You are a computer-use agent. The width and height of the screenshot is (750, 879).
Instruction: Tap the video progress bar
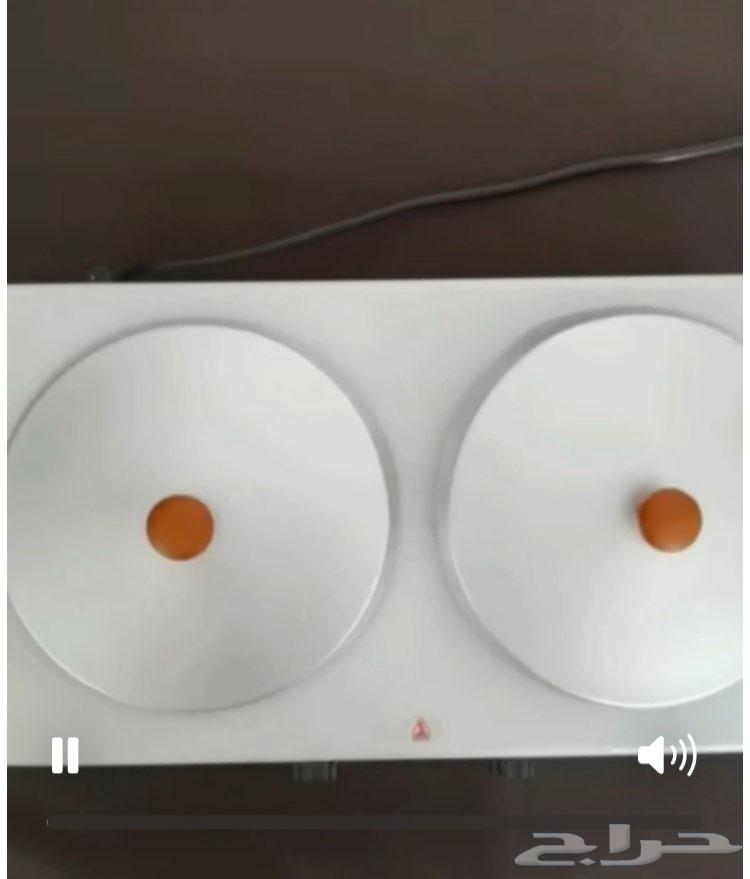point(374,822)
